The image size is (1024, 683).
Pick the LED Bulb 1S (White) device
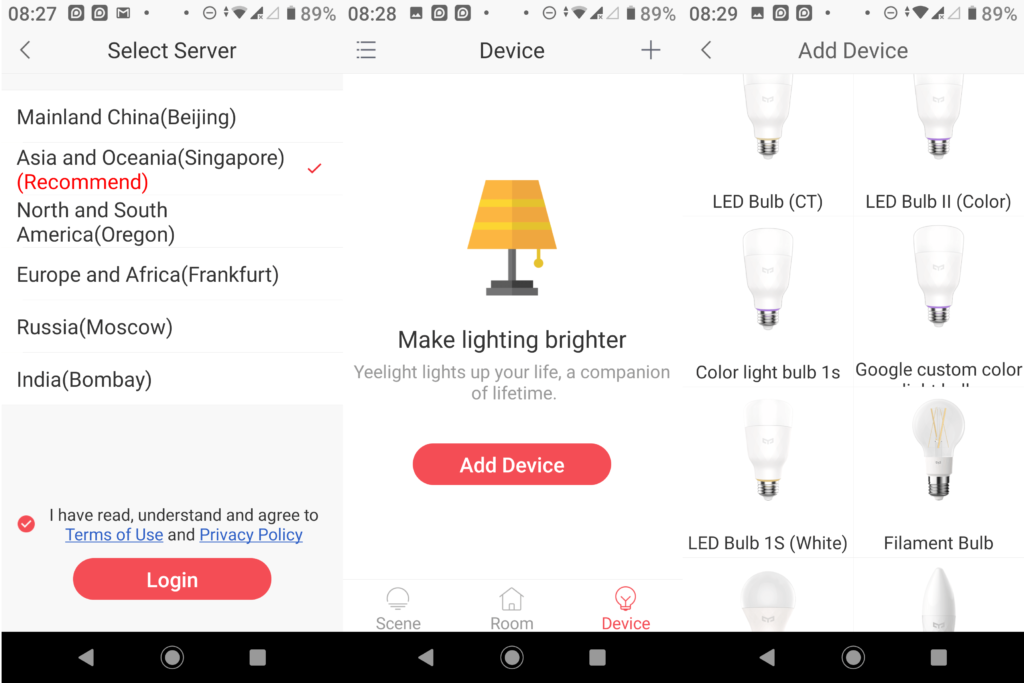(x=767, y=475)
